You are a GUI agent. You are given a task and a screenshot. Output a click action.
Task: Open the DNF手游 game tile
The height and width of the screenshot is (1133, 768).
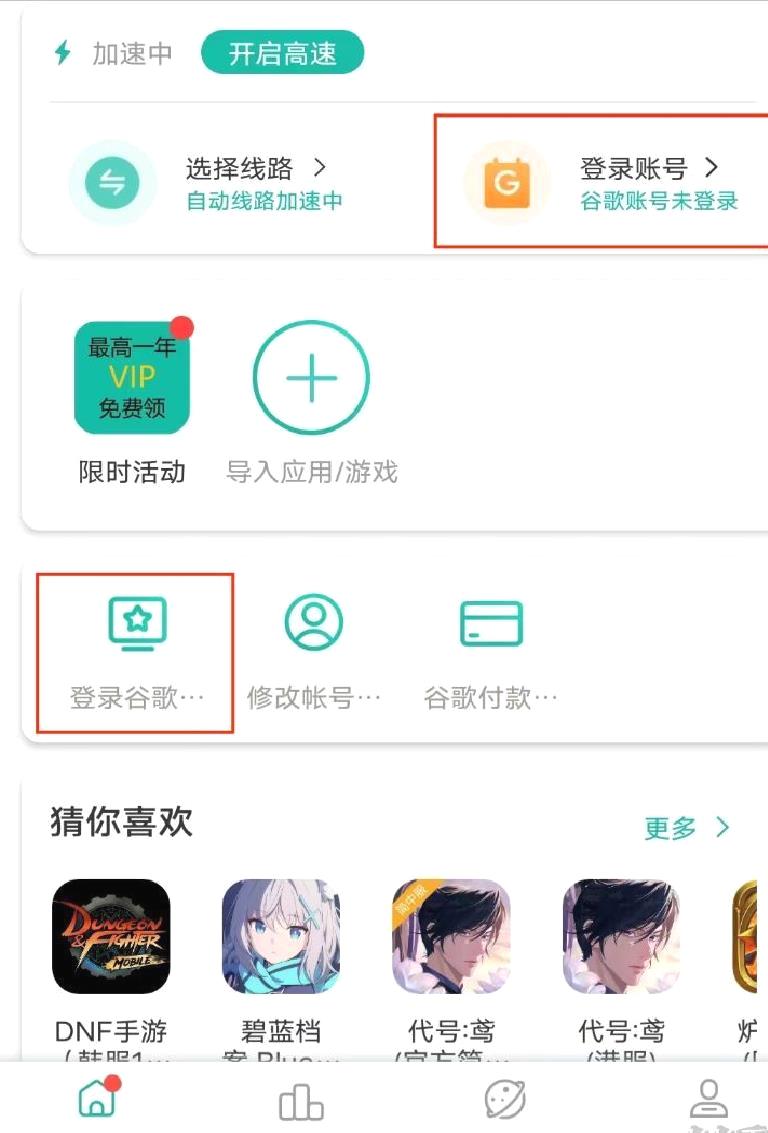tap(111, 937)
